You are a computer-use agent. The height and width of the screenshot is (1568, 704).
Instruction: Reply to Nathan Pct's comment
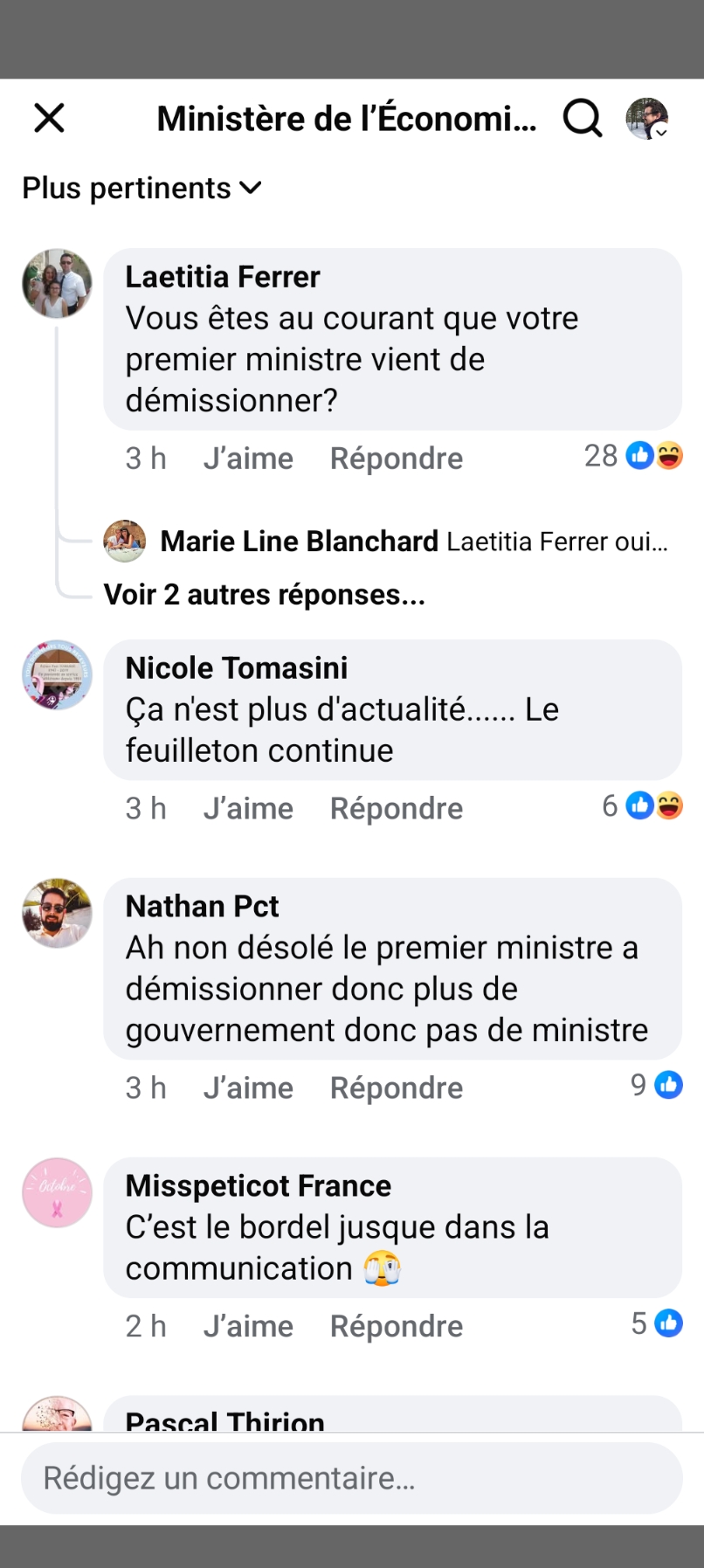(396, 1088)
